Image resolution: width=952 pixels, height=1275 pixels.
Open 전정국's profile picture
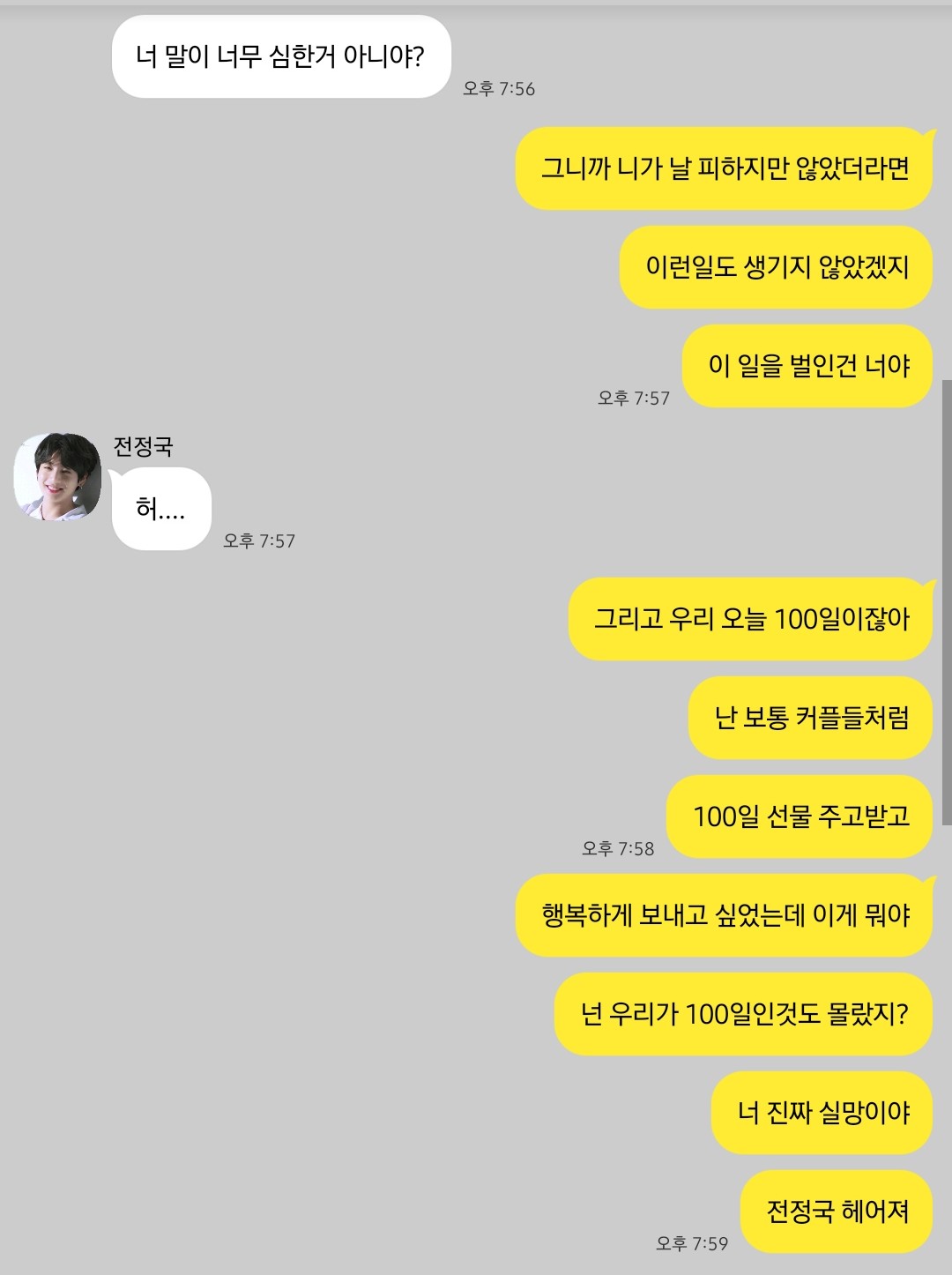click(x=57, y=477)
